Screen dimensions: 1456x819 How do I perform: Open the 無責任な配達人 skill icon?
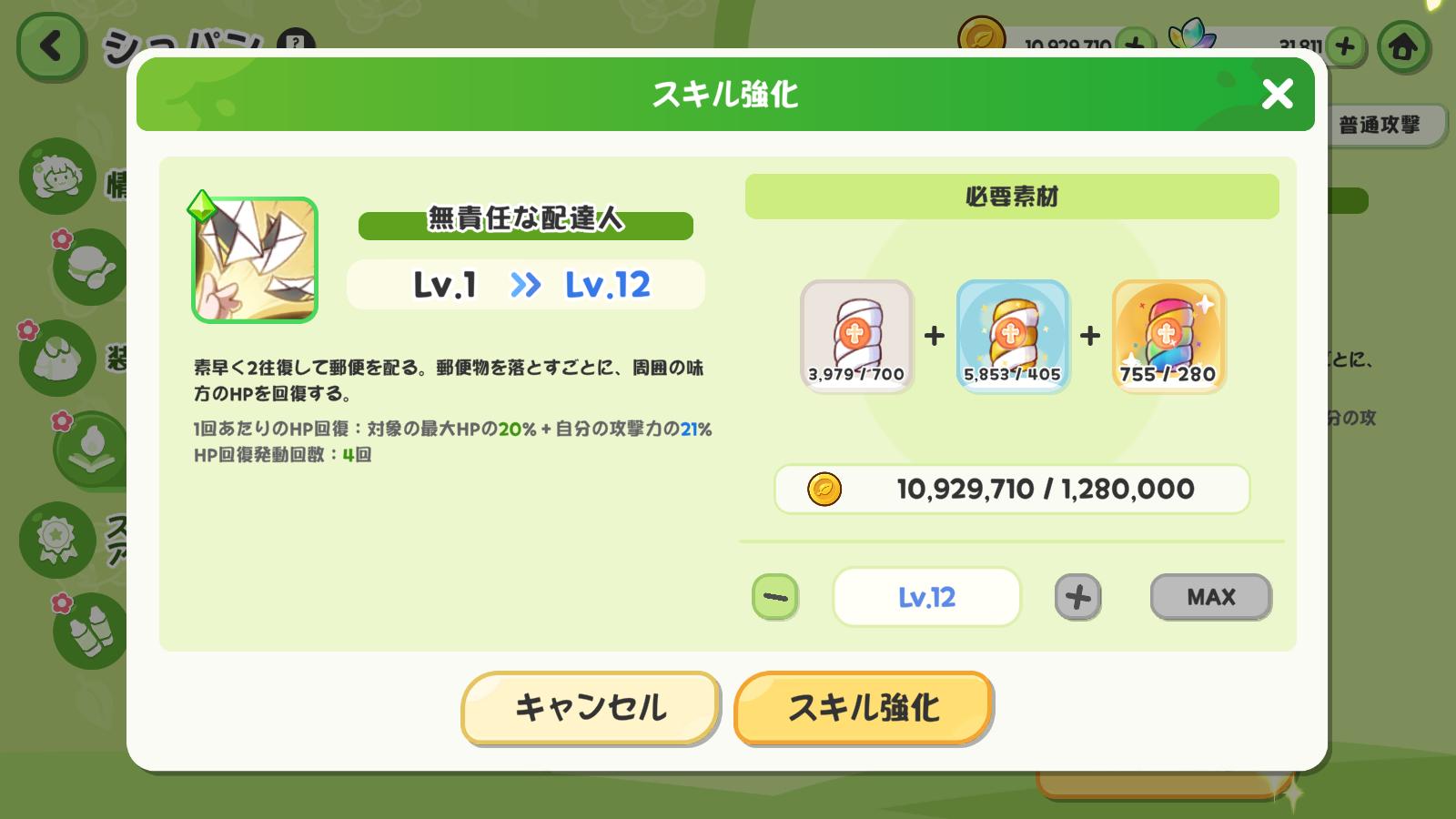tap(255, 260)
